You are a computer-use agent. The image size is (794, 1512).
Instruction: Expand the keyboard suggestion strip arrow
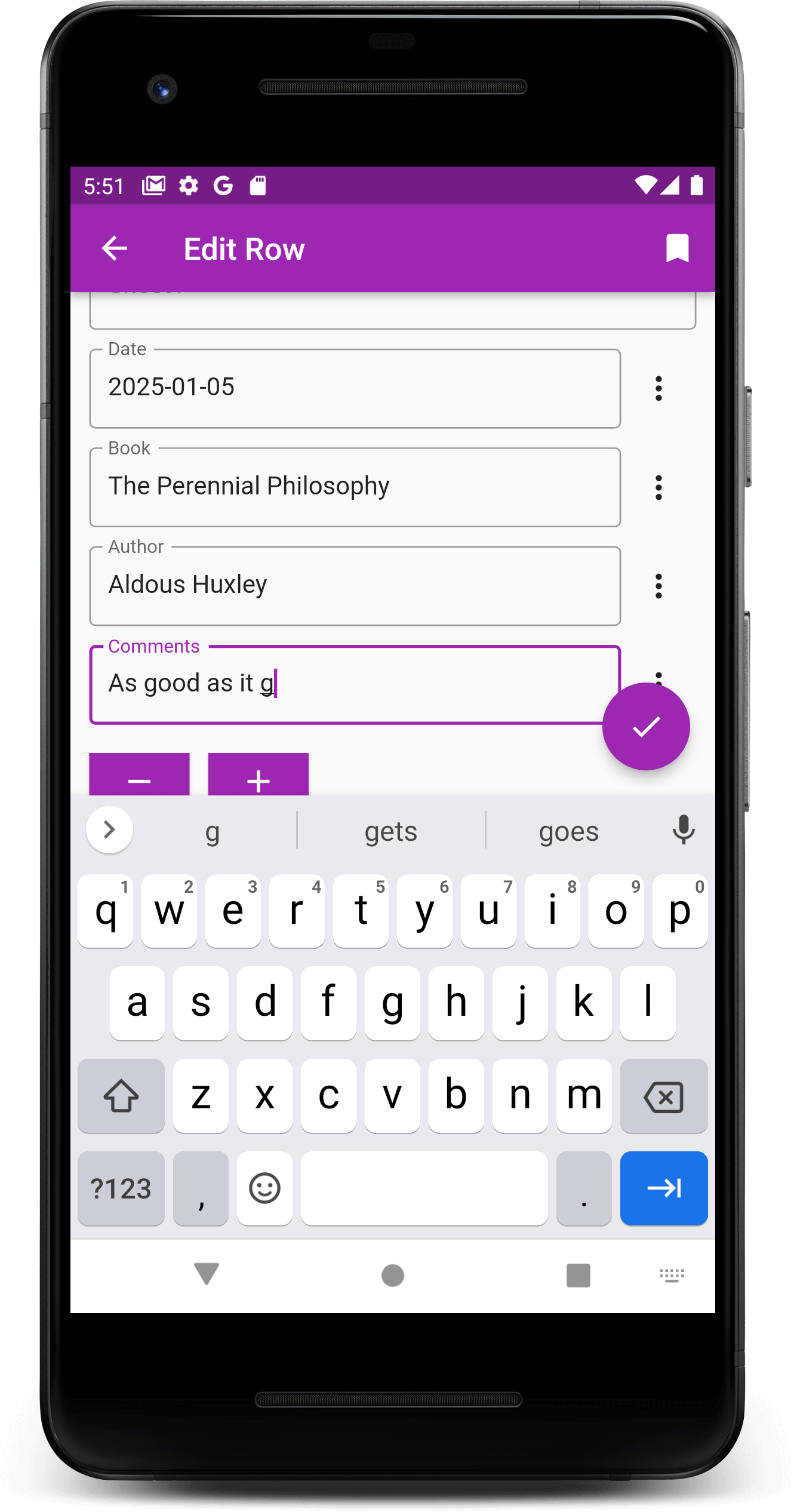point(109,829)
